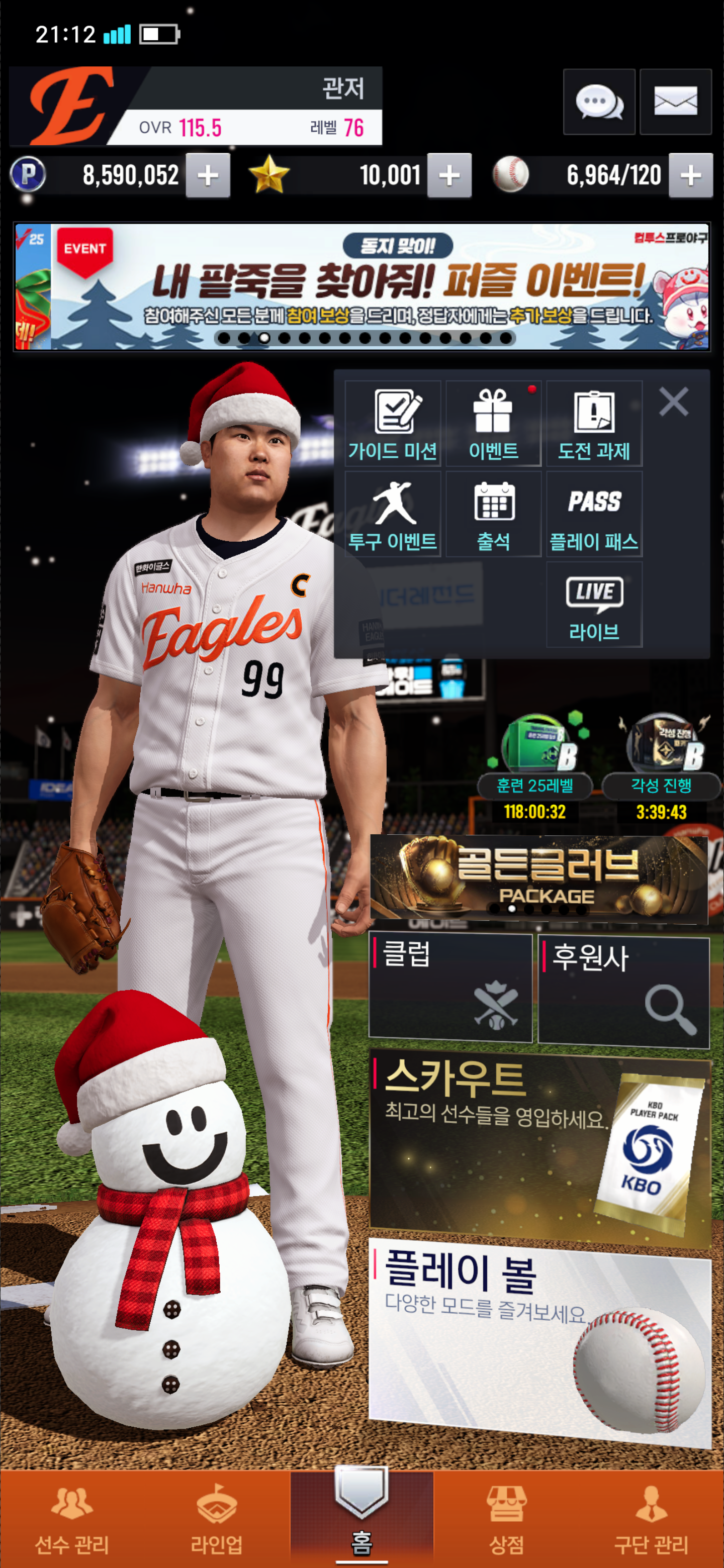724x1568 pixels.
Task: Add more baseballs with plus button
Action: [690, 176]
